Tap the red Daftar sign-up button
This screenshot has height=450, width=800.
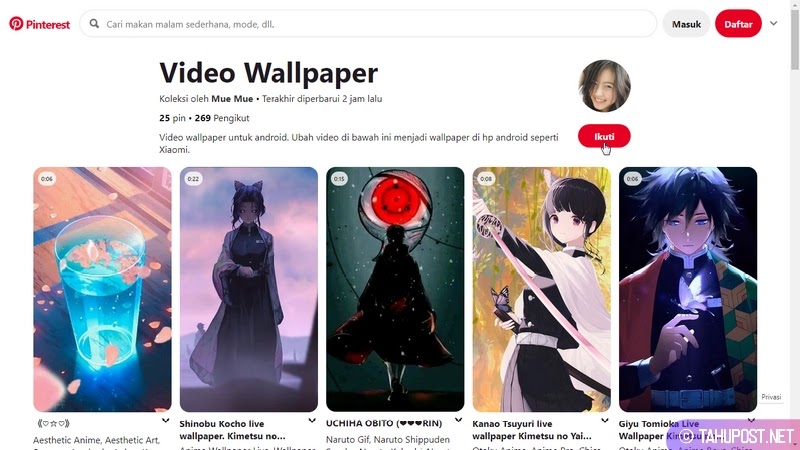[x=738, y=24]
